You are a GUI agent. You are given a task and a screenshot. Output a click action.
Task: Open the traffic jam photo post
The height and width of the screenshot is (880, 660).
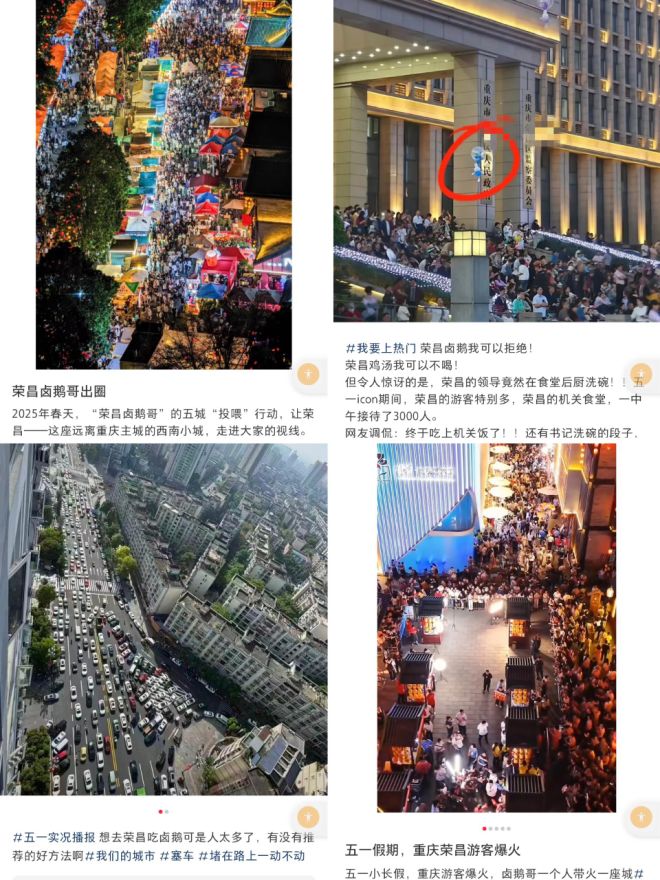[163, 620]
